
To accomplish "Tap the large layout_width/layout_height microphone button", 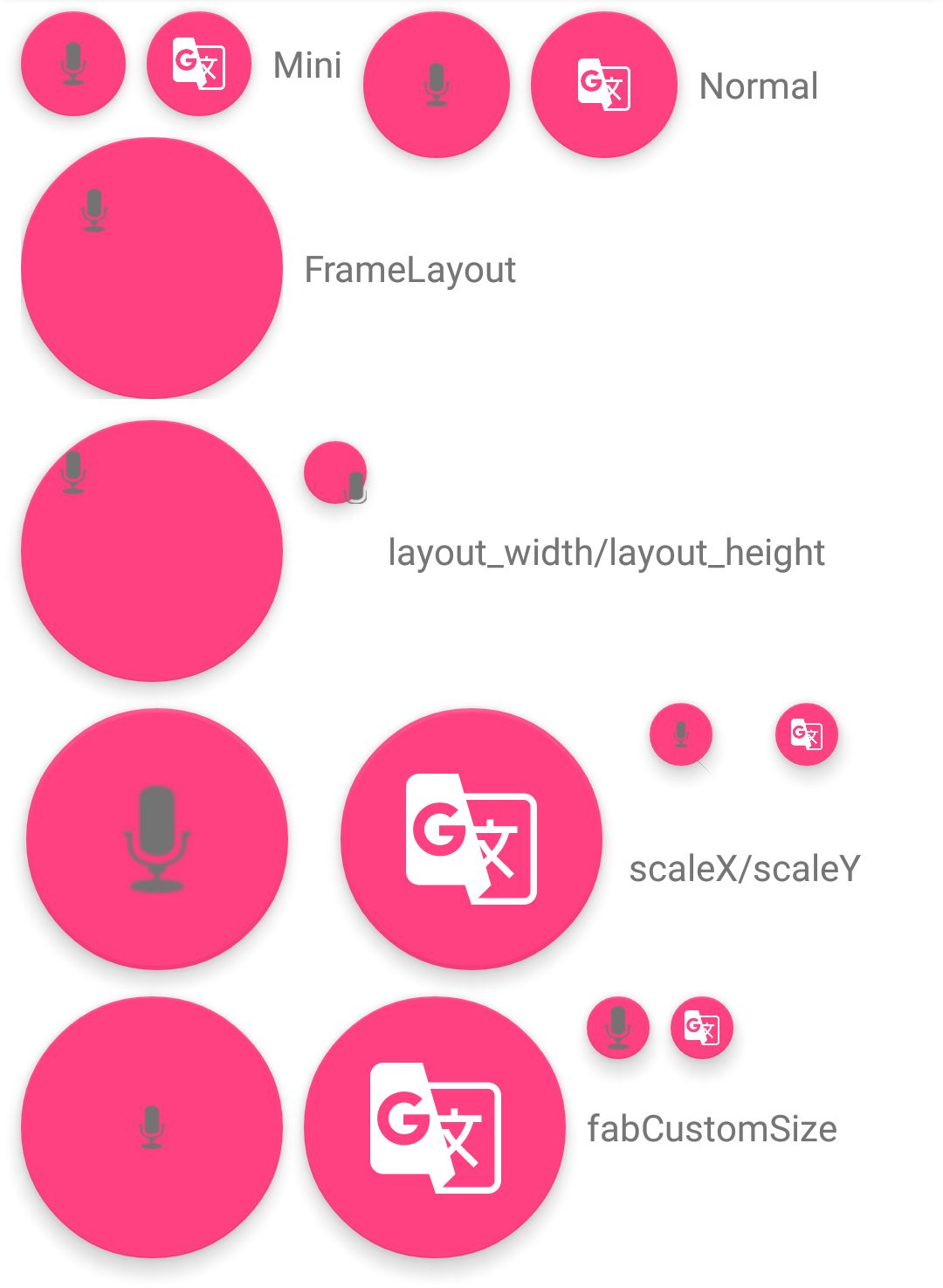I will click(x=152, y=551).
